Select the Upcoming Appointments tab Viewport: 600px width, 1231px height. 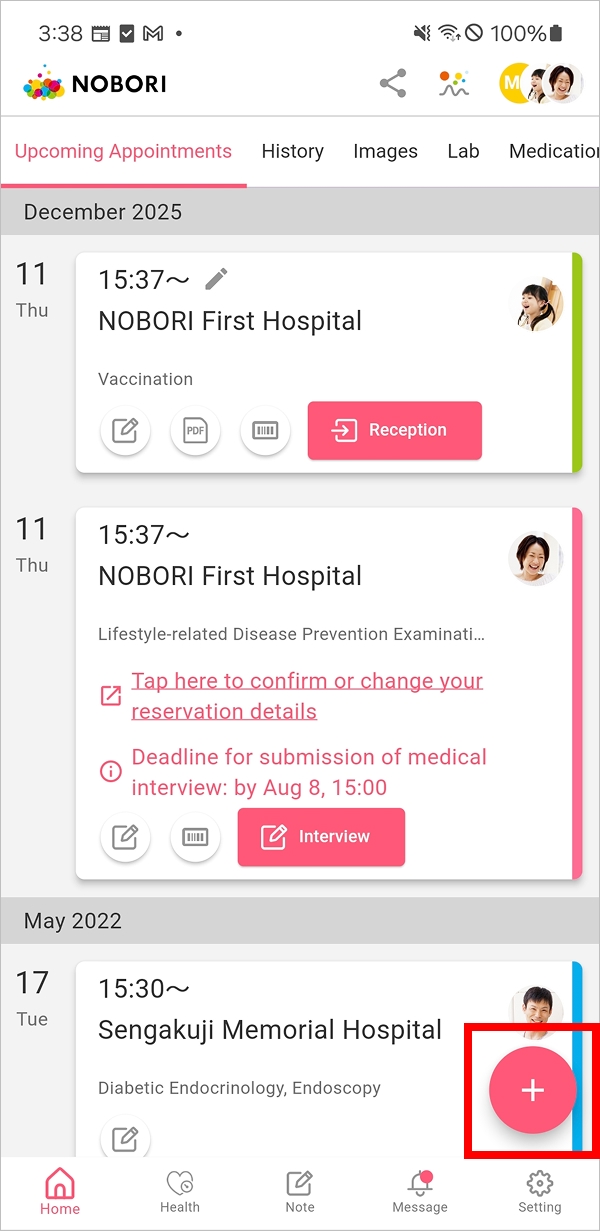tap(123, 152)
